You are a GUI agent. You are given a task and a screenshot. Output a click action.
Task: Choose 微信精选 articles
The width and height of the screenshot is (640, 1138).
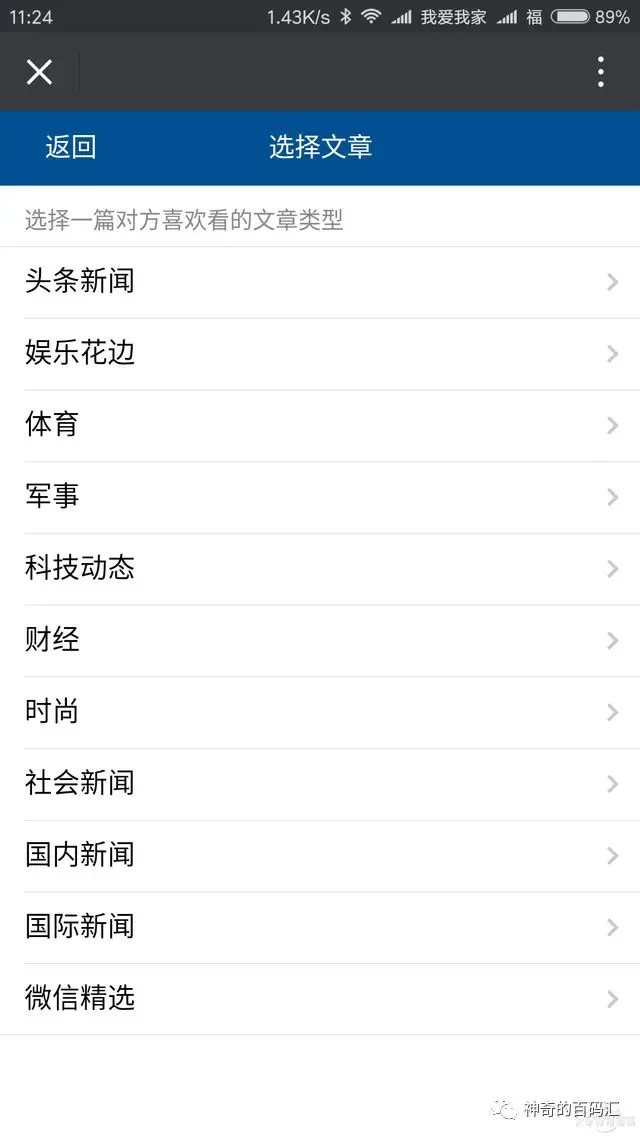[x=320, y=999]
